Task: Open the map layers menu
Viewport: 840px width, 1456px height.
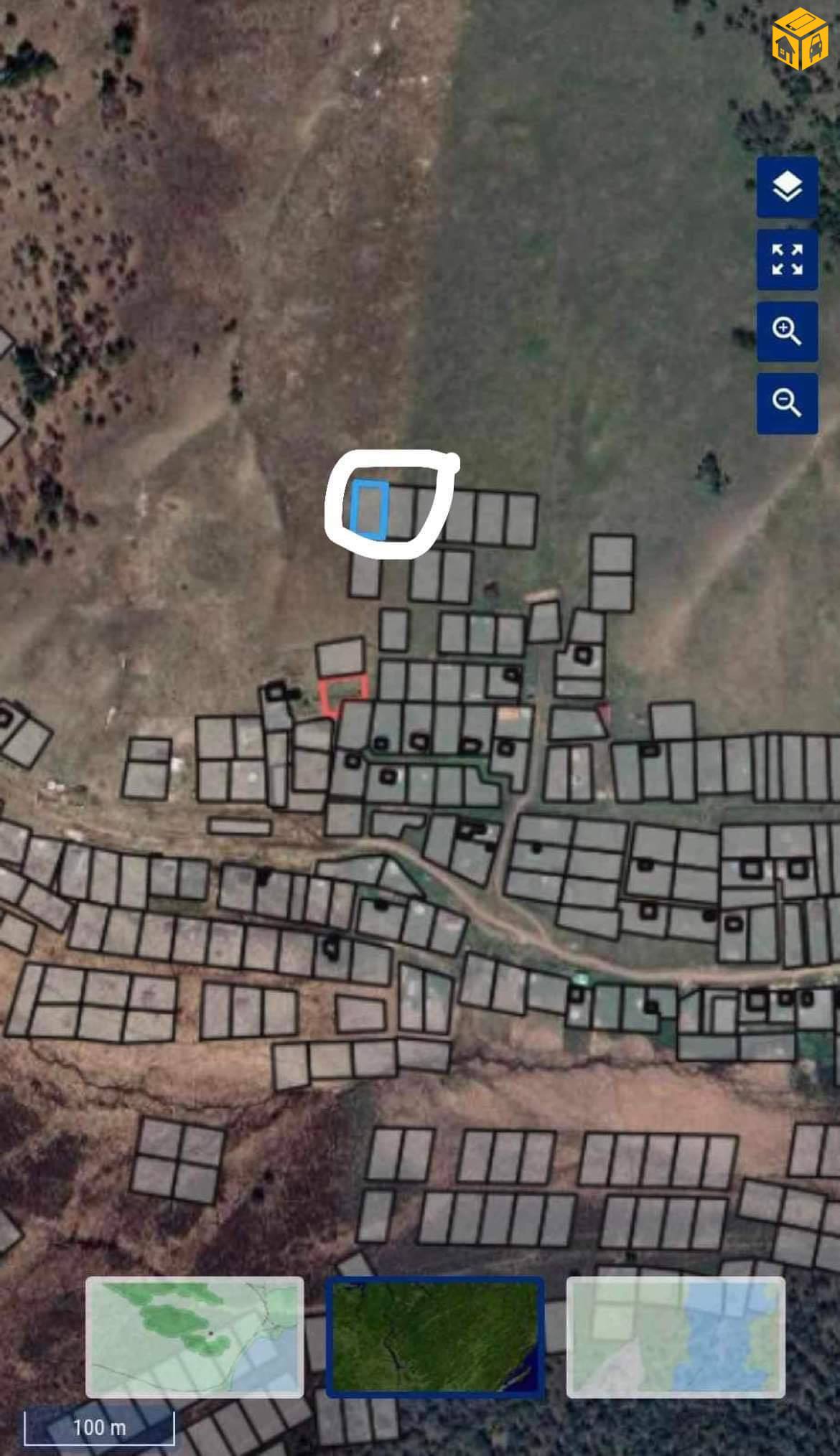Action: 787,188
